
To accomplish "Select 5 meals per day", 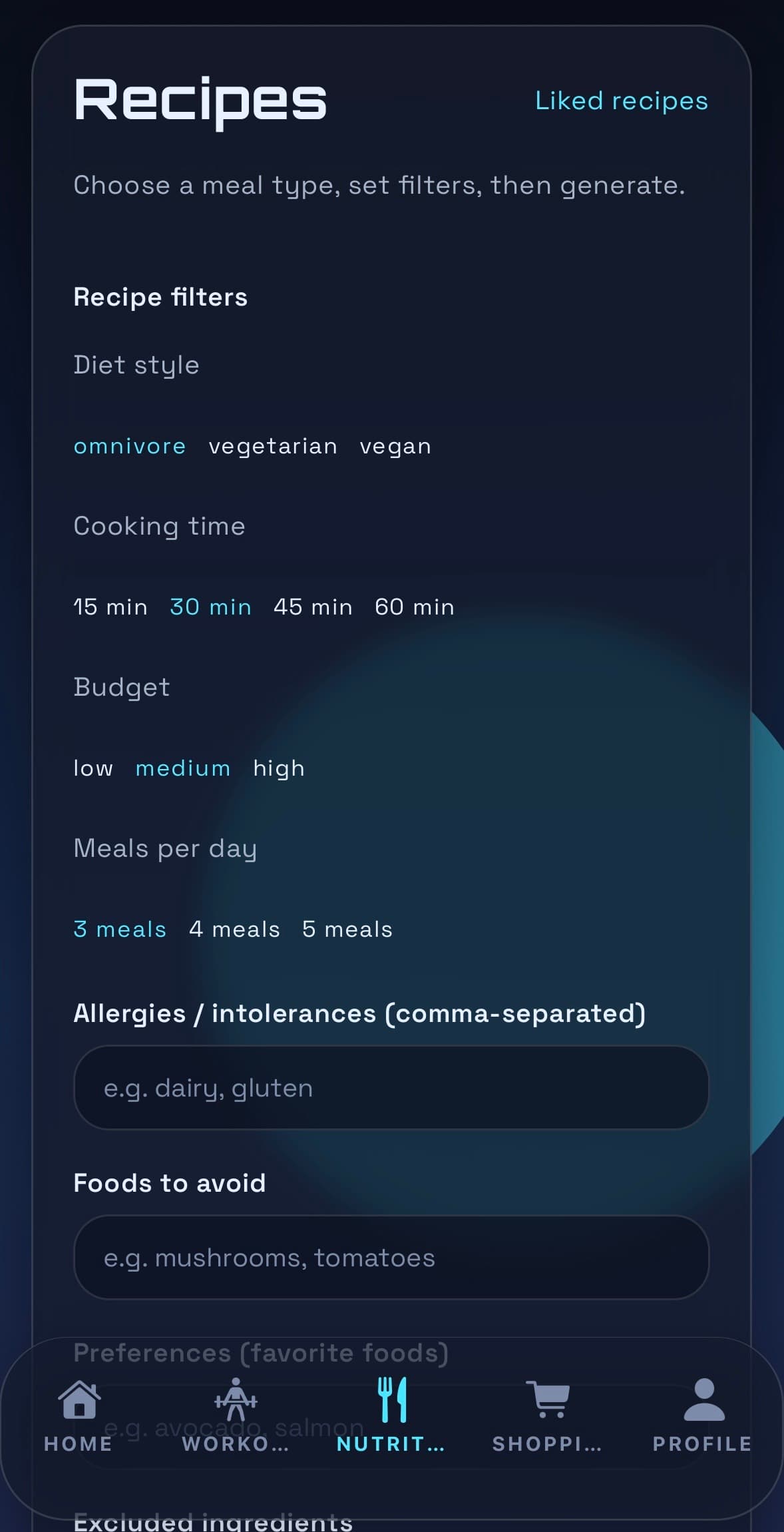I will [347, 929].
